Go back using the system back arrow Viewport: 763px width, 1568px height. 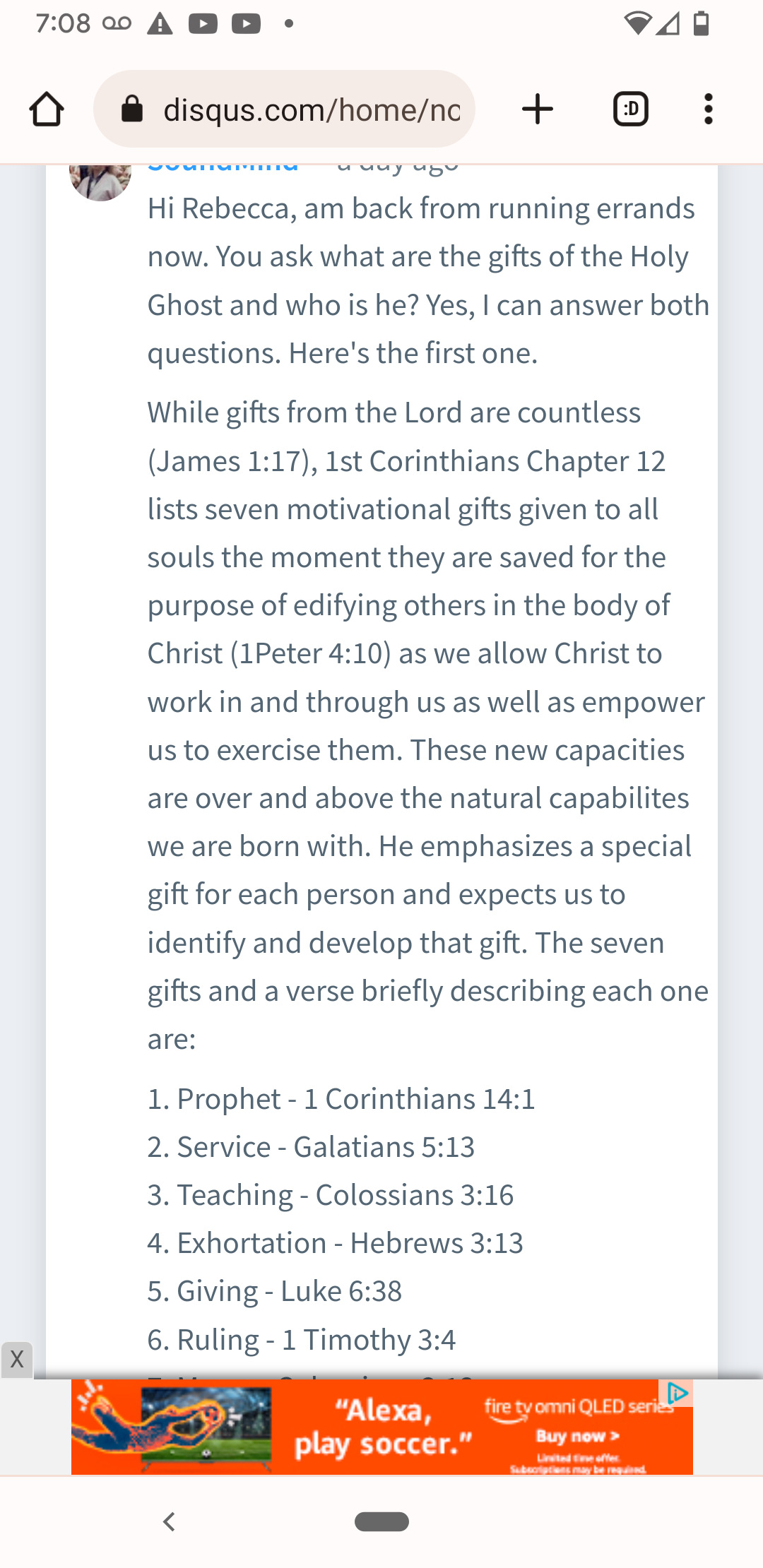169,1521
